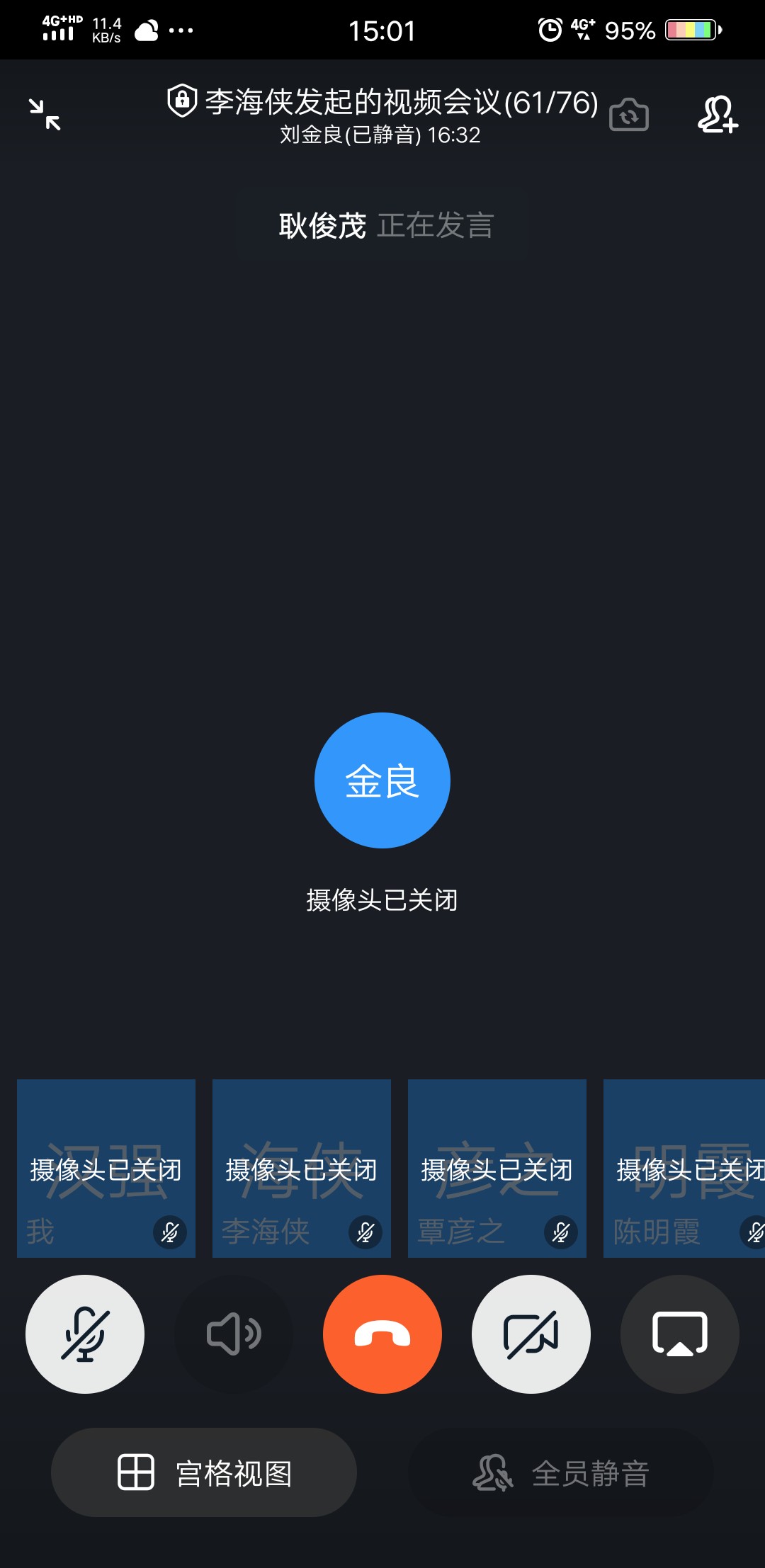Switch to 宫格视图 grid view
Image resolution: width=765 pixels, height=1568 pixels.
coord(204,1472)
